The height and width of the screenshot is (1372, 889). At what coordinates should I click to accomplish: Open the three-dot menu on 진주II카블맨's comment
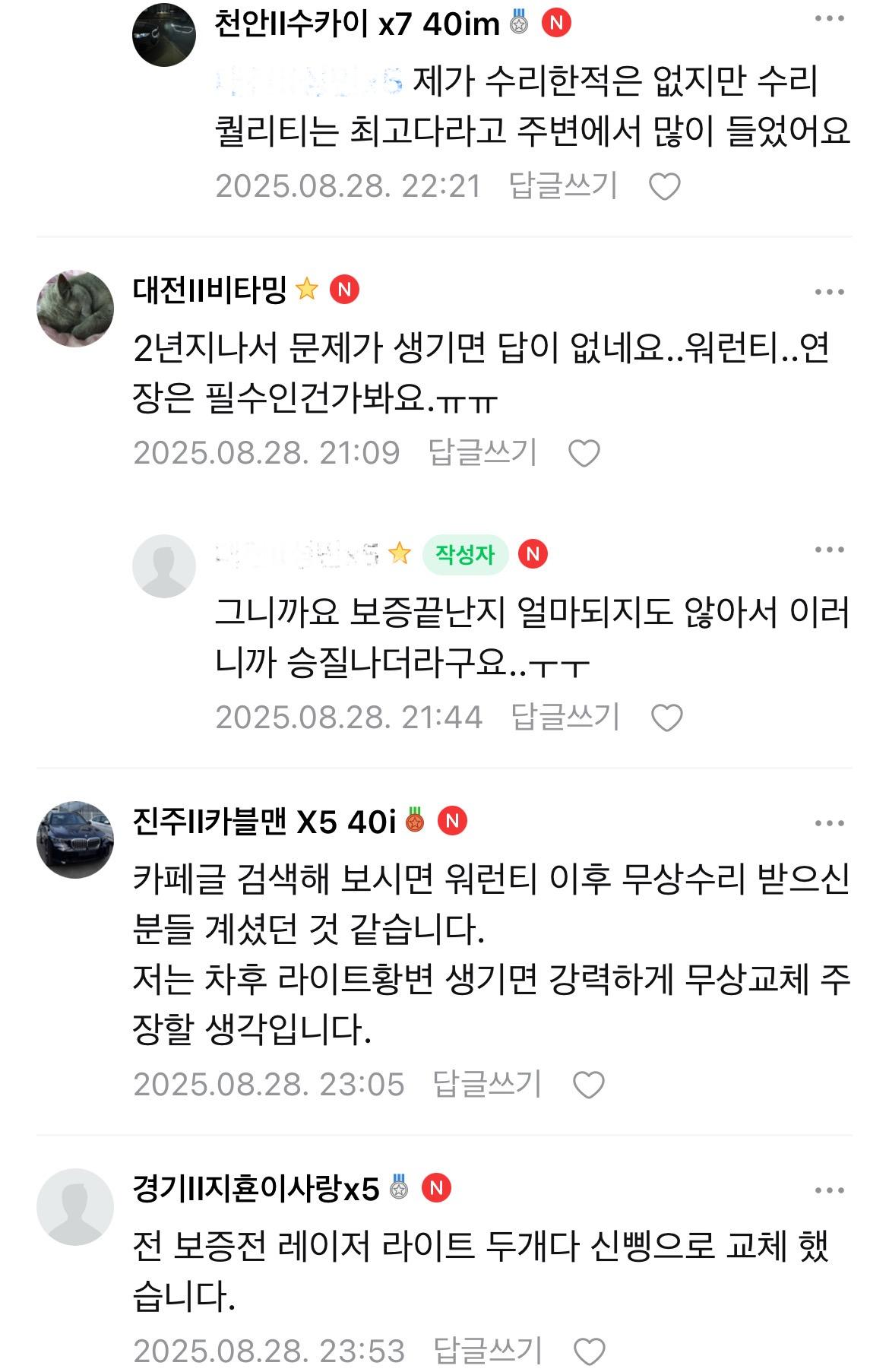click(829, 823)
